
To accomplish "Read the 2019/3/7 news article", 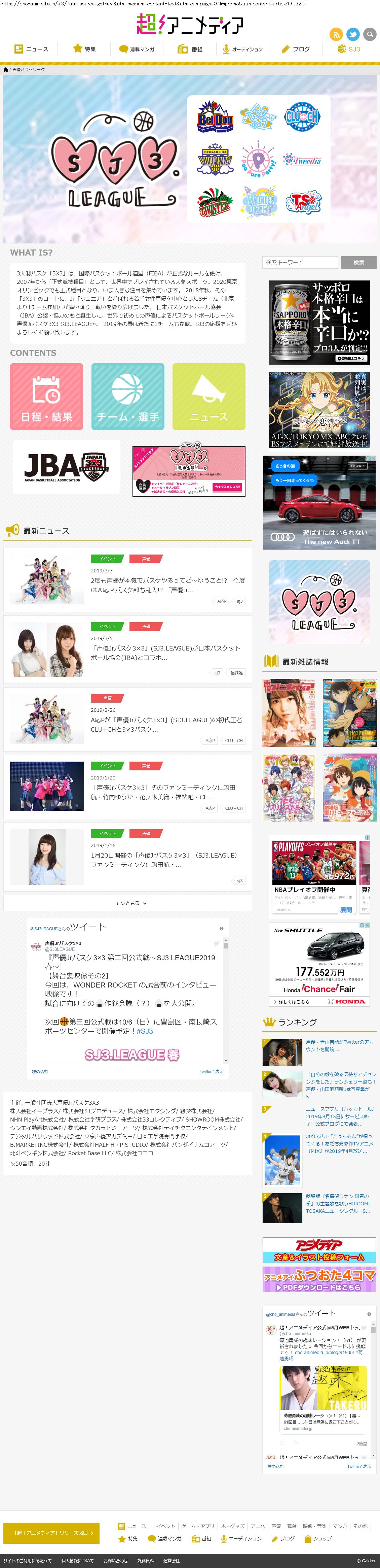I will click(x=167, y=585).
